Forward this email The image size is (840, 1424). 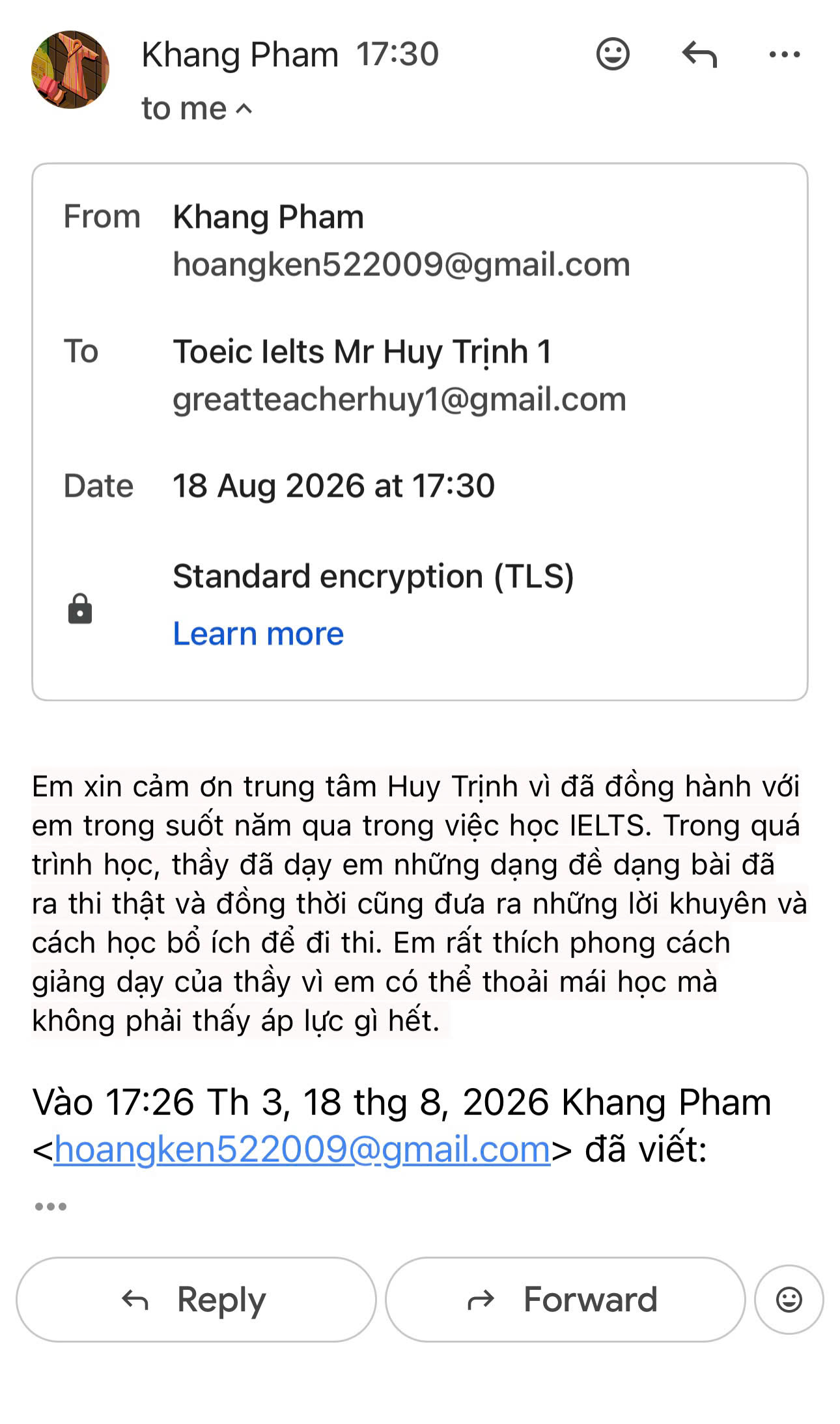[x=565, y=1300]
